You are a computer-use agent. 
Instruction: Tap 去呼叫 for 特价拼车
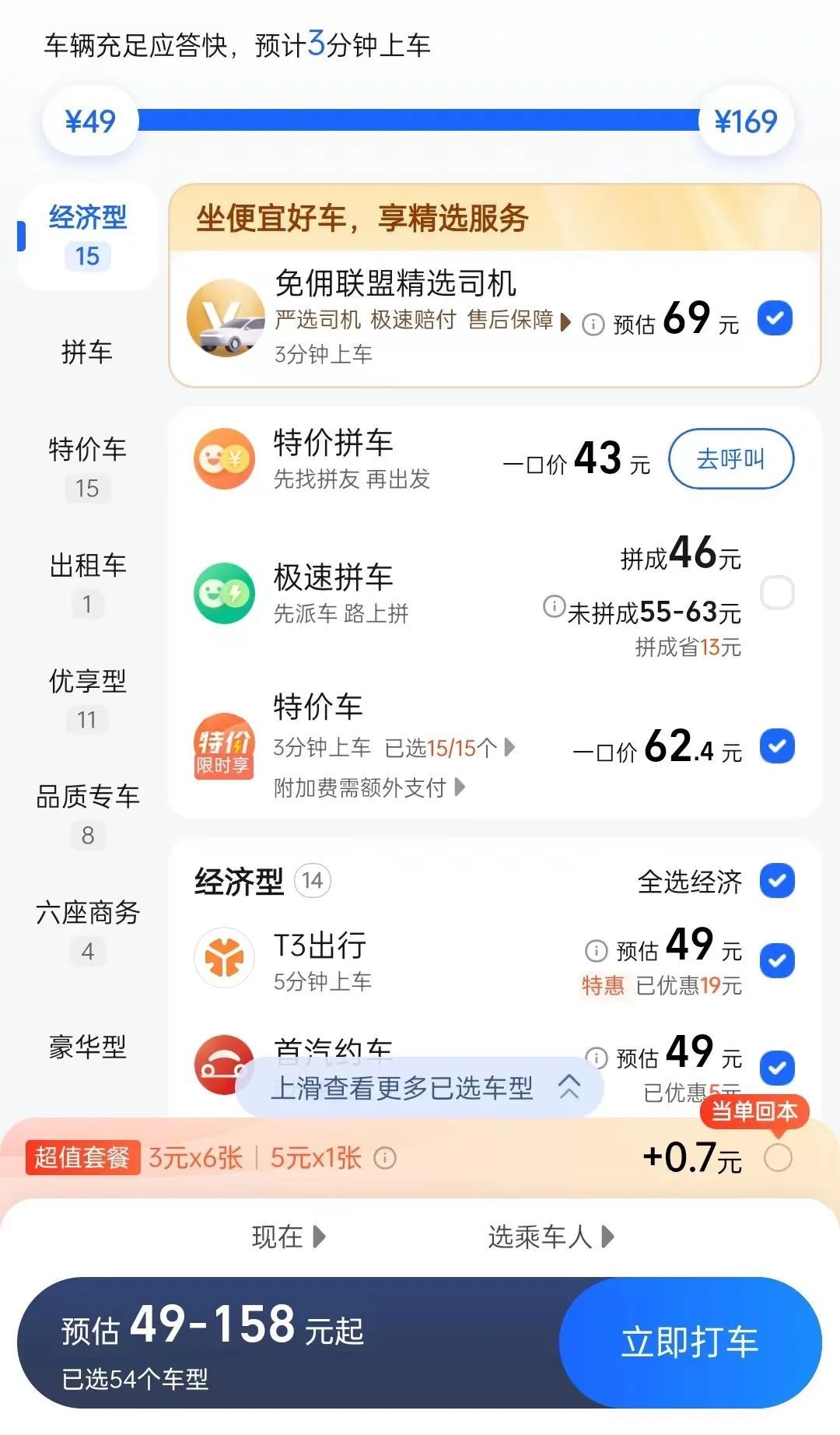pos(730,459)
